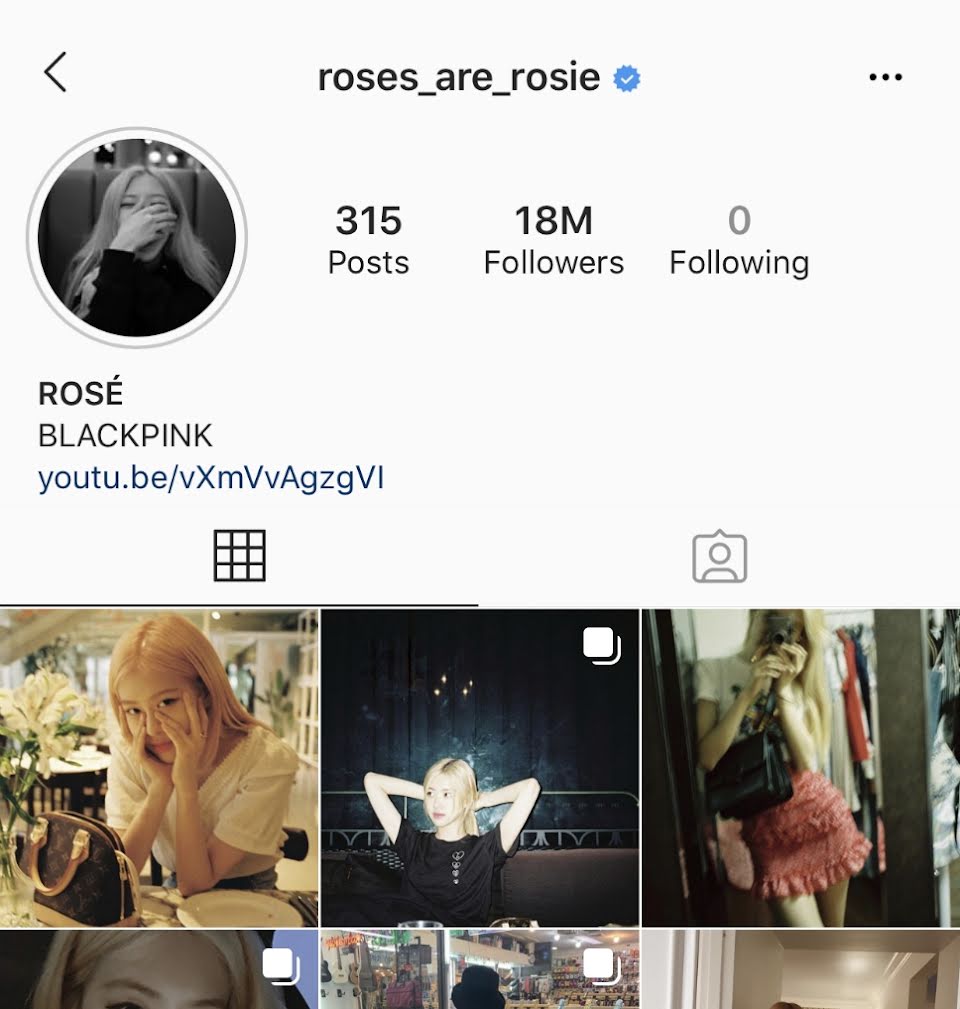Go back using the back arrow

click(x=56, y=73)
